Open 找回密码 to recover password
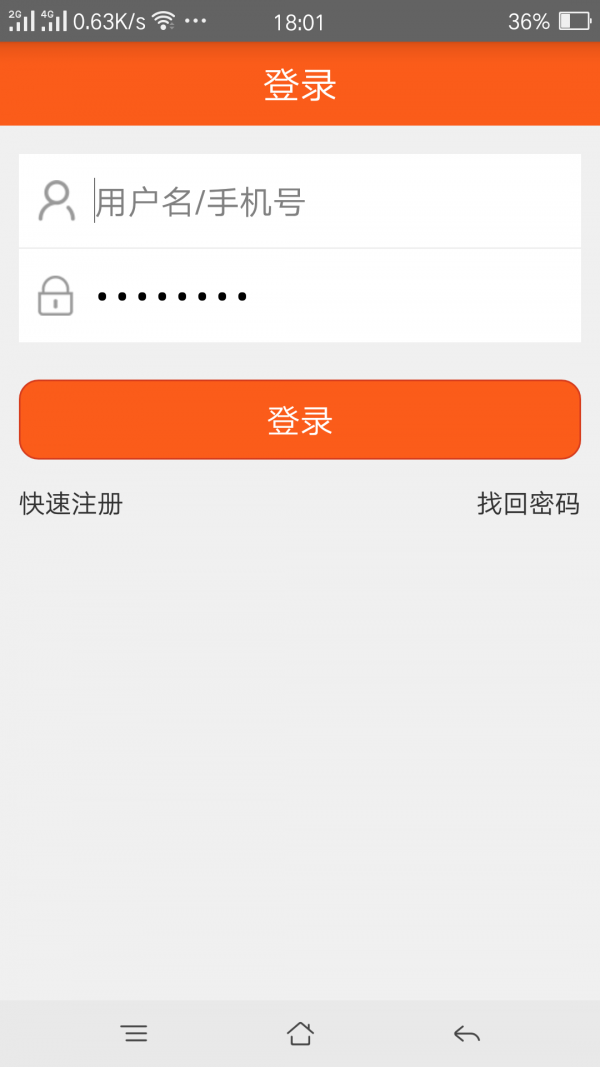This screenshot has height=1067, width=600. coord(528,504)
